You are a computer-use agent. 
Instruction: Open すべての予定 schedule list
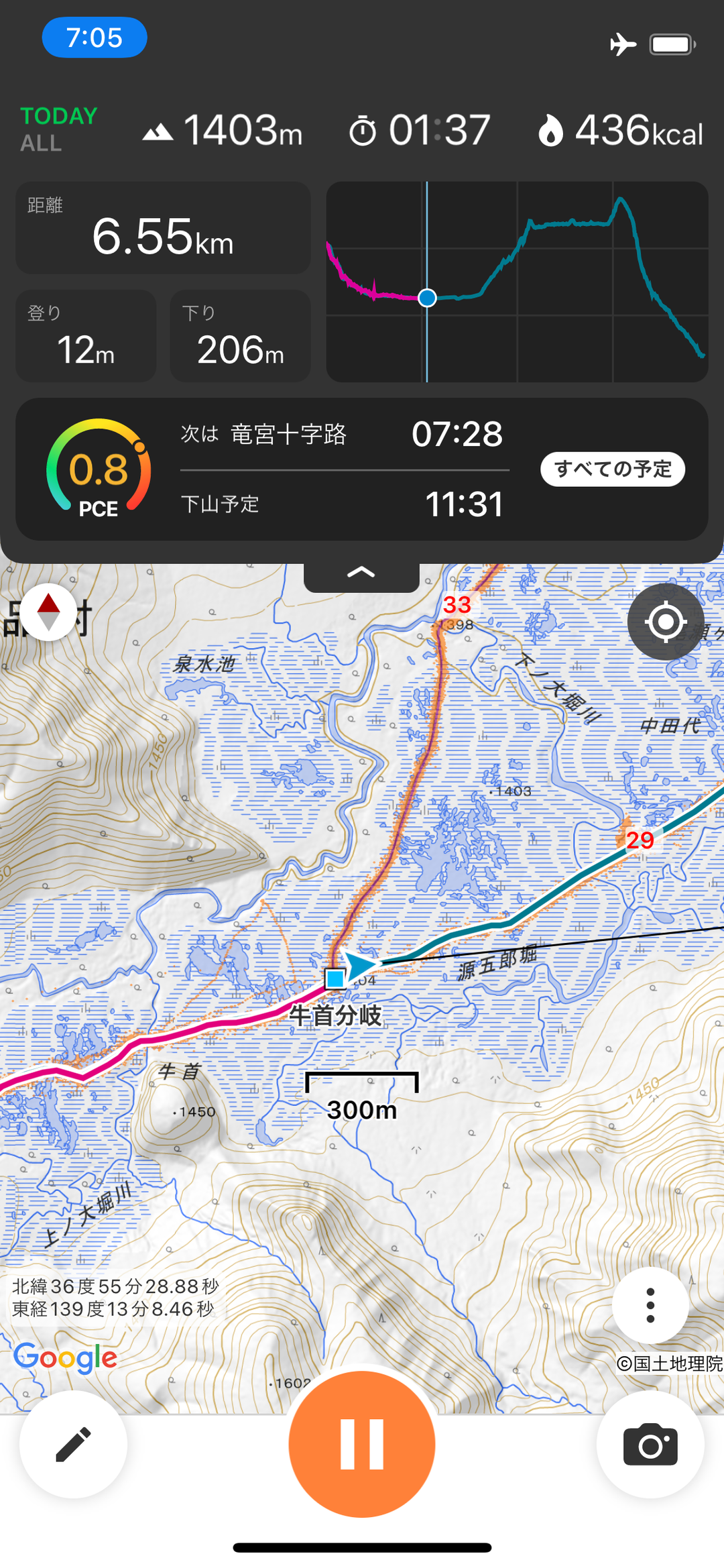612,469
